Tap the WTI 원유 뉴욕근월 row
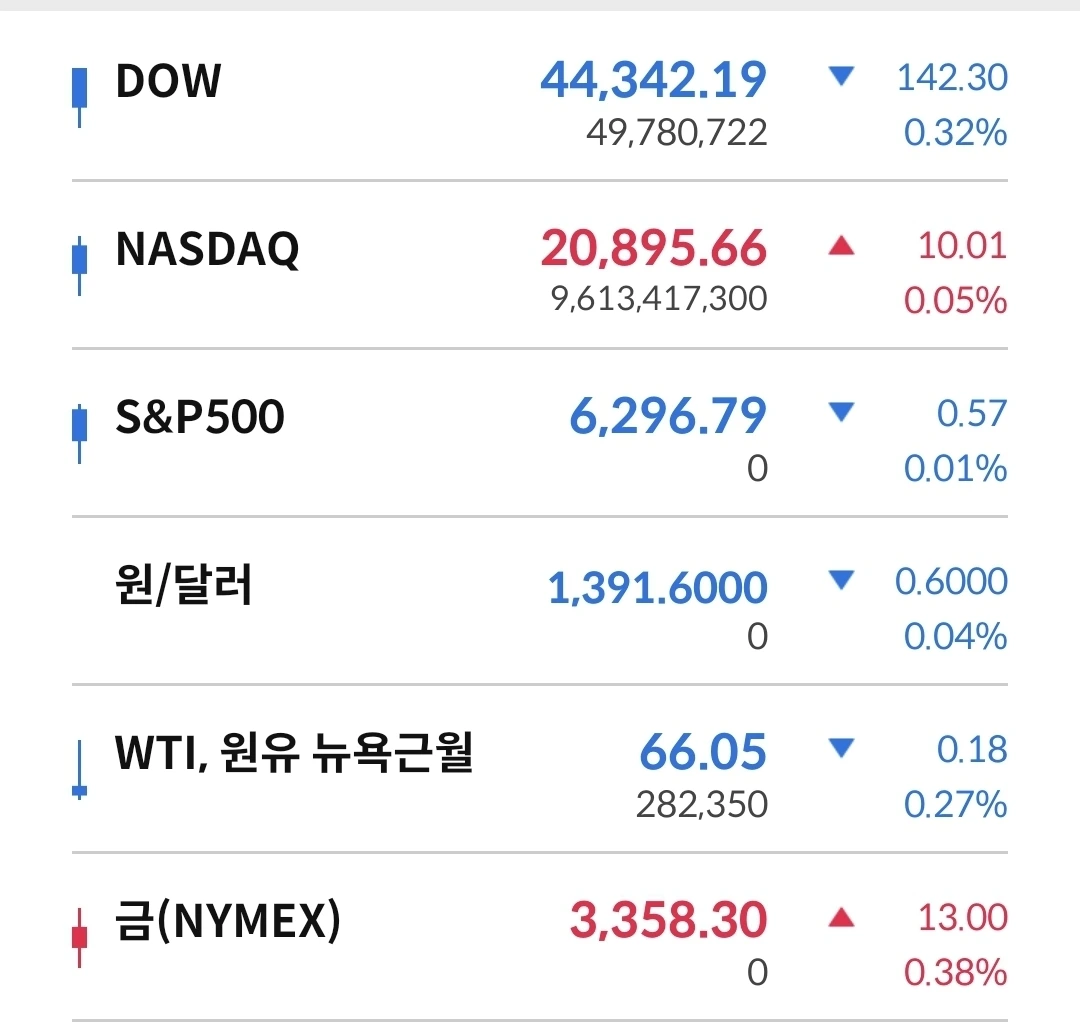The height and width of the screenshot is (1025, 1080). click(x=293, y=753)
